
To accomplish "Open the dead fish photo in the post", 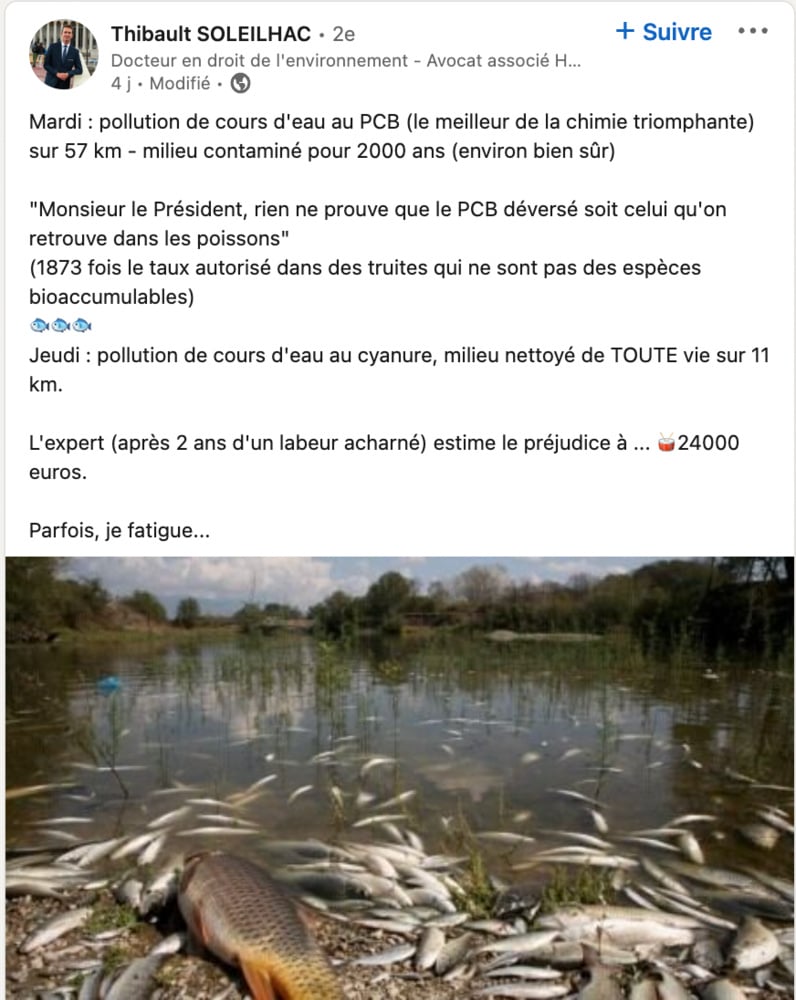I will [400, 778].
